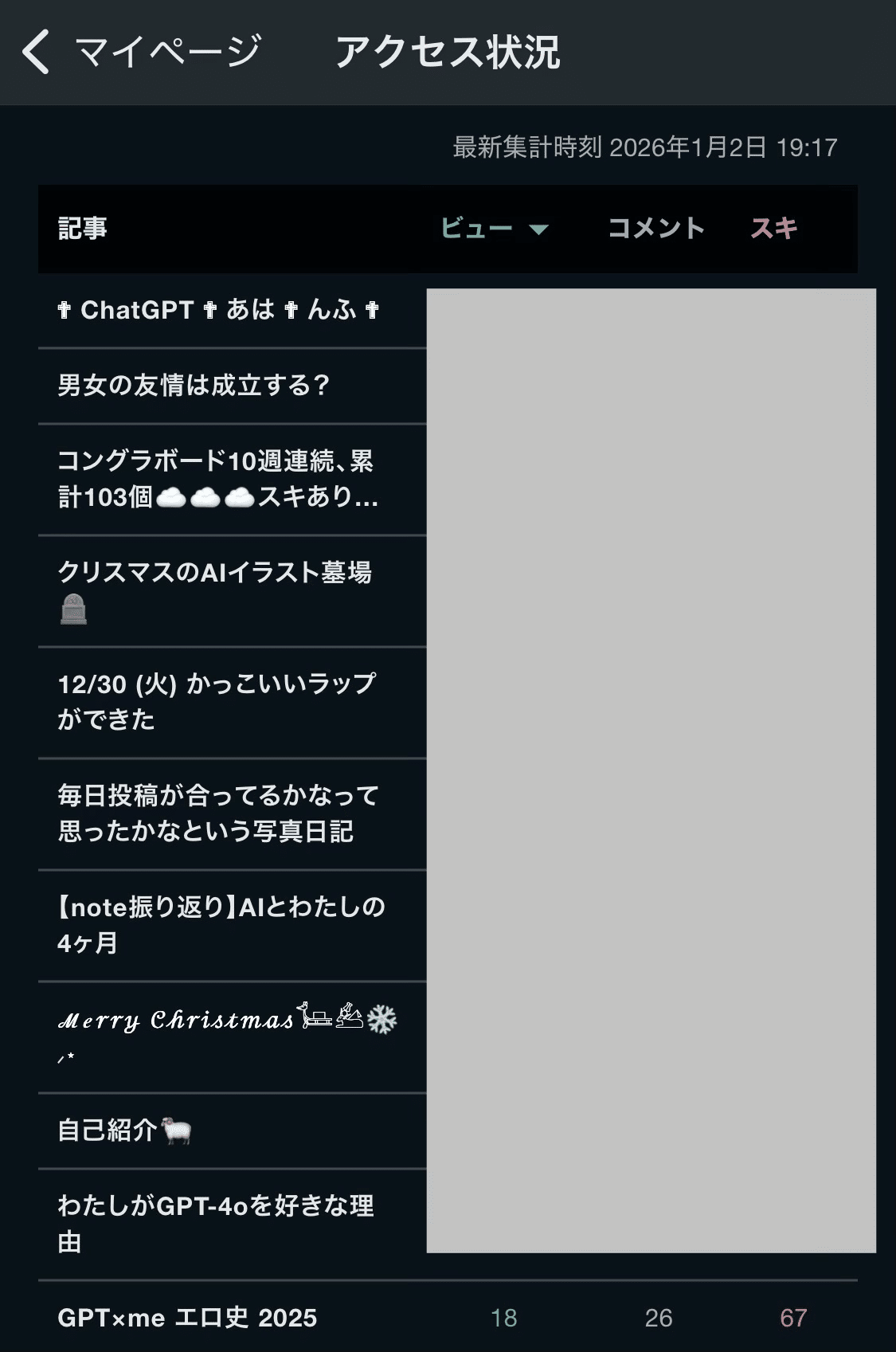Sort the table by ビュー

point(494,229)
